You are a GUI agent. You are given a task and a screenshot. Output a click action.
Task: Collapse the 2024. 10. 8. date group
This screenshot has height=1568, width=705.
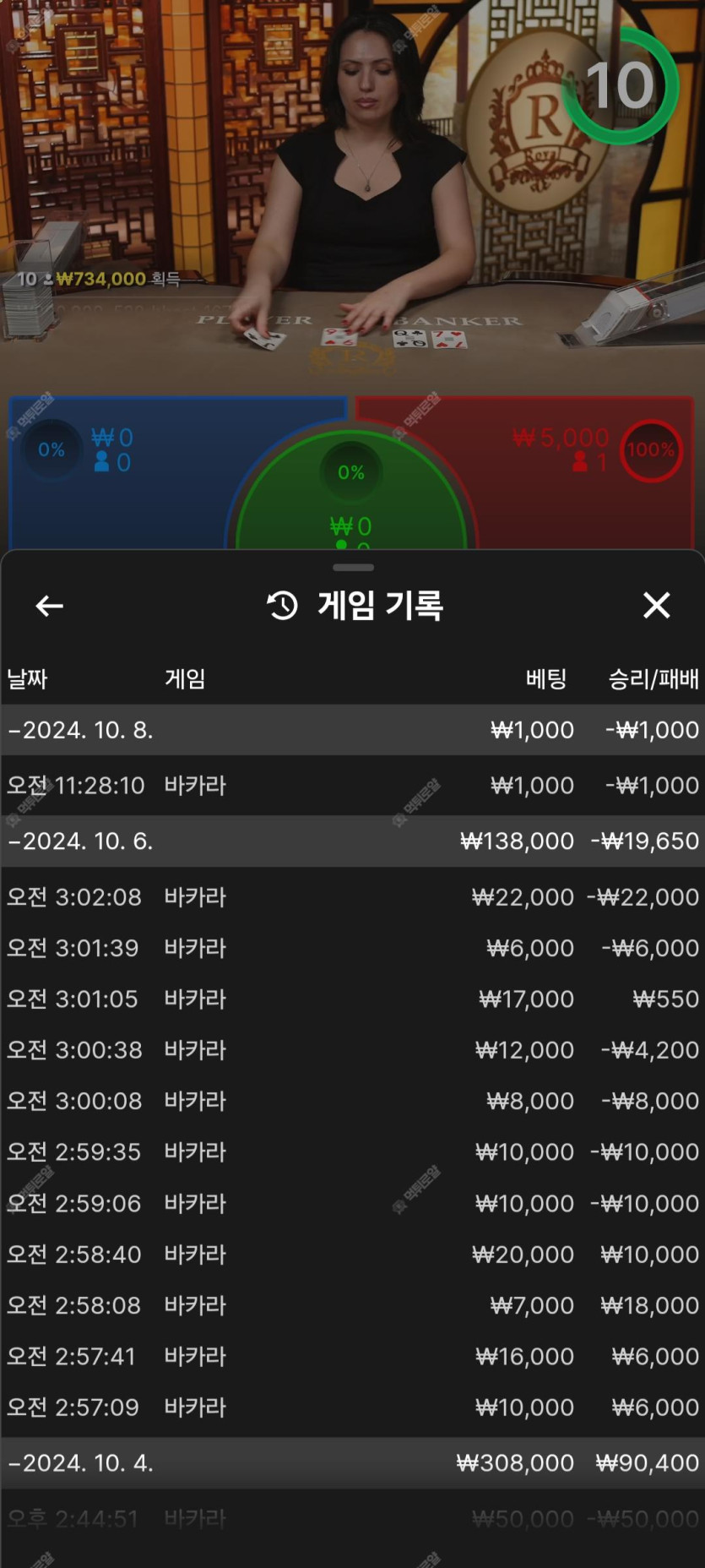[x=81, y=730]
